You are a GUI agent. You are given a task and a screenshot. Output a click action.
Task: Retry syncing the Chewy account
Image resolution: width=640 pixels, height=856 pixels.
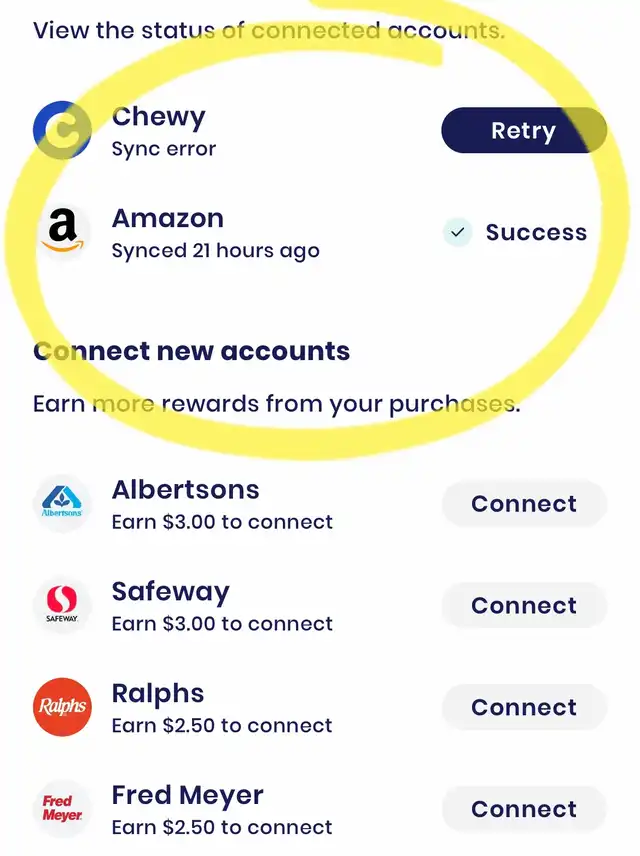[523, 131]
